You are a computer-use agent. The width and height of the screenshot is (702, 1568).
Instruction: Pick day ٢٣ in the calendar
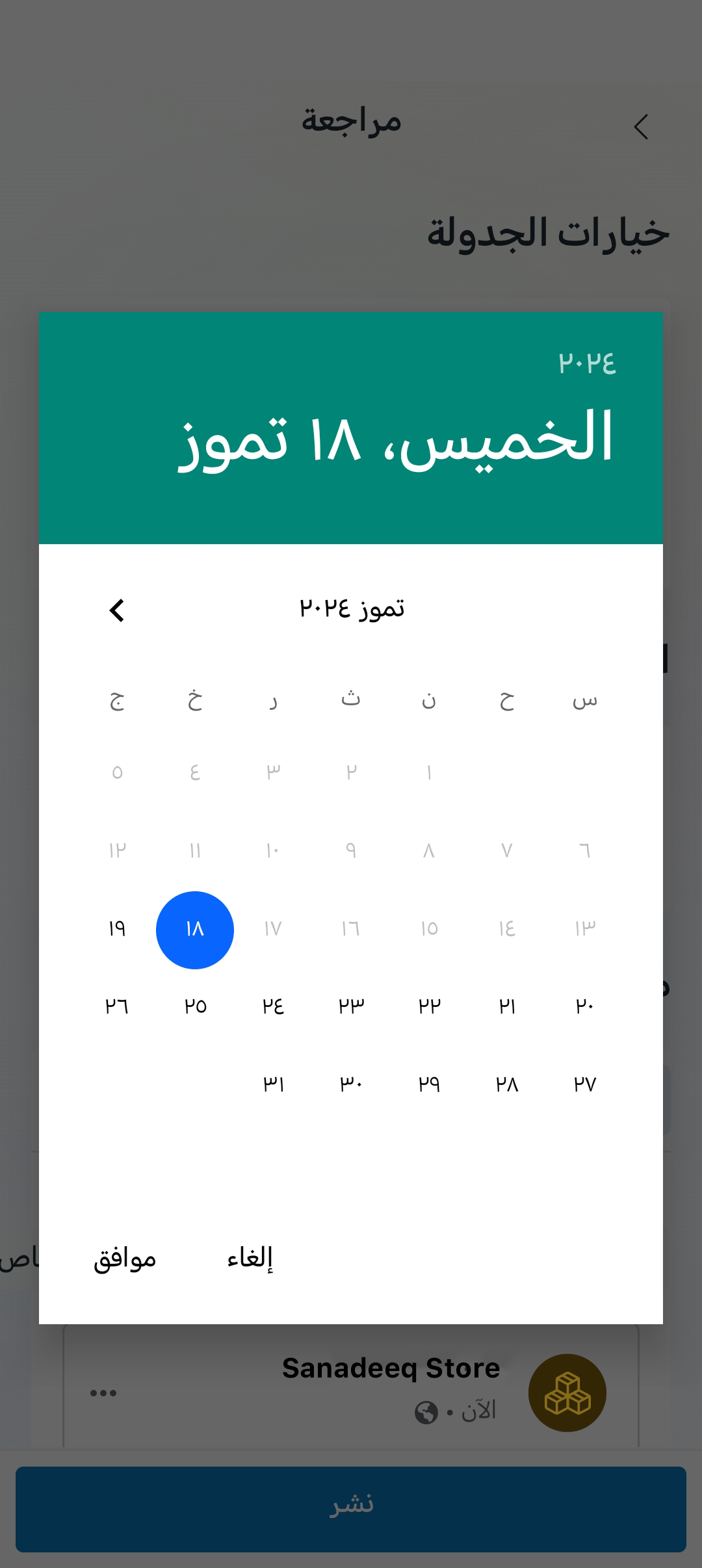tap(351, 1007)
